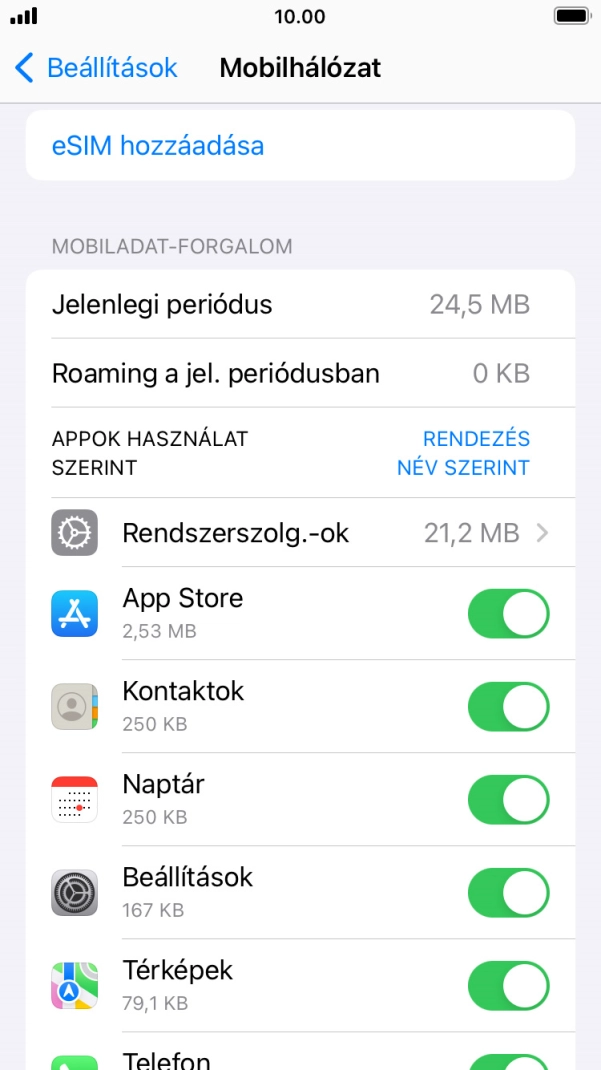Sort apps with Rendezés név szerint
The height and width of the screenshot is (1070, 601).
(x=463, y=453)
